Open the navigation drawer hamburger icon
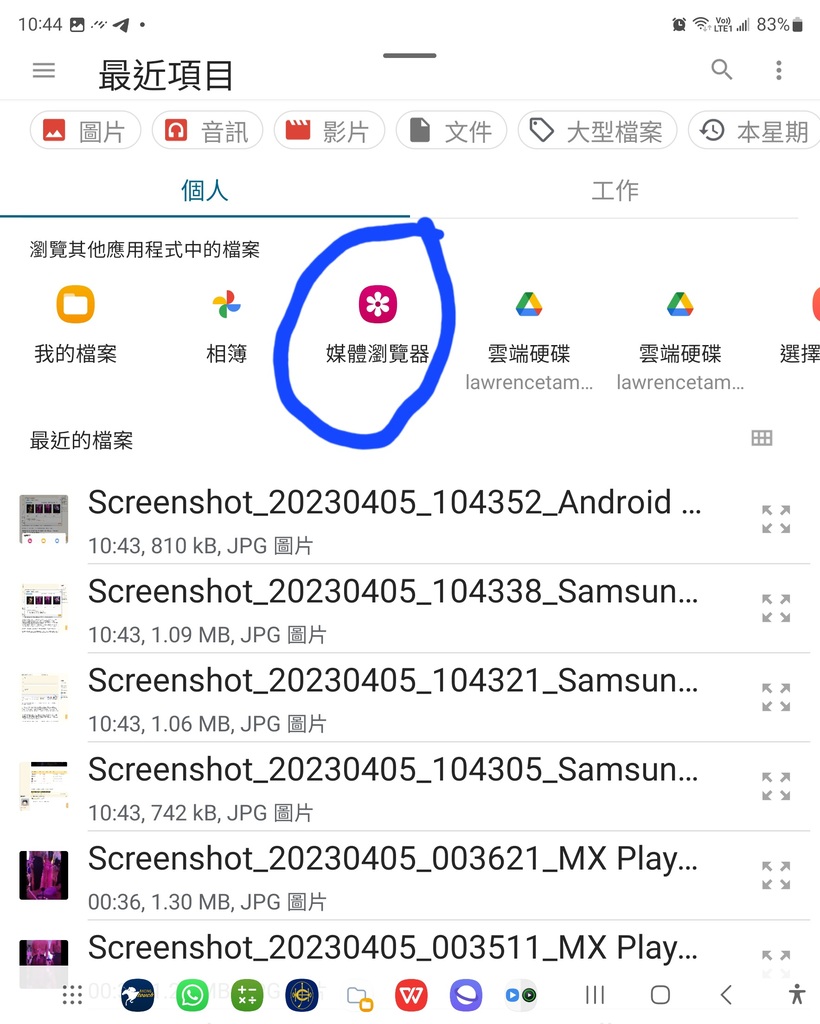Image resolution: width=820 pixels, height=1024 pixels. pyautogui.click(x=42, y=70)
